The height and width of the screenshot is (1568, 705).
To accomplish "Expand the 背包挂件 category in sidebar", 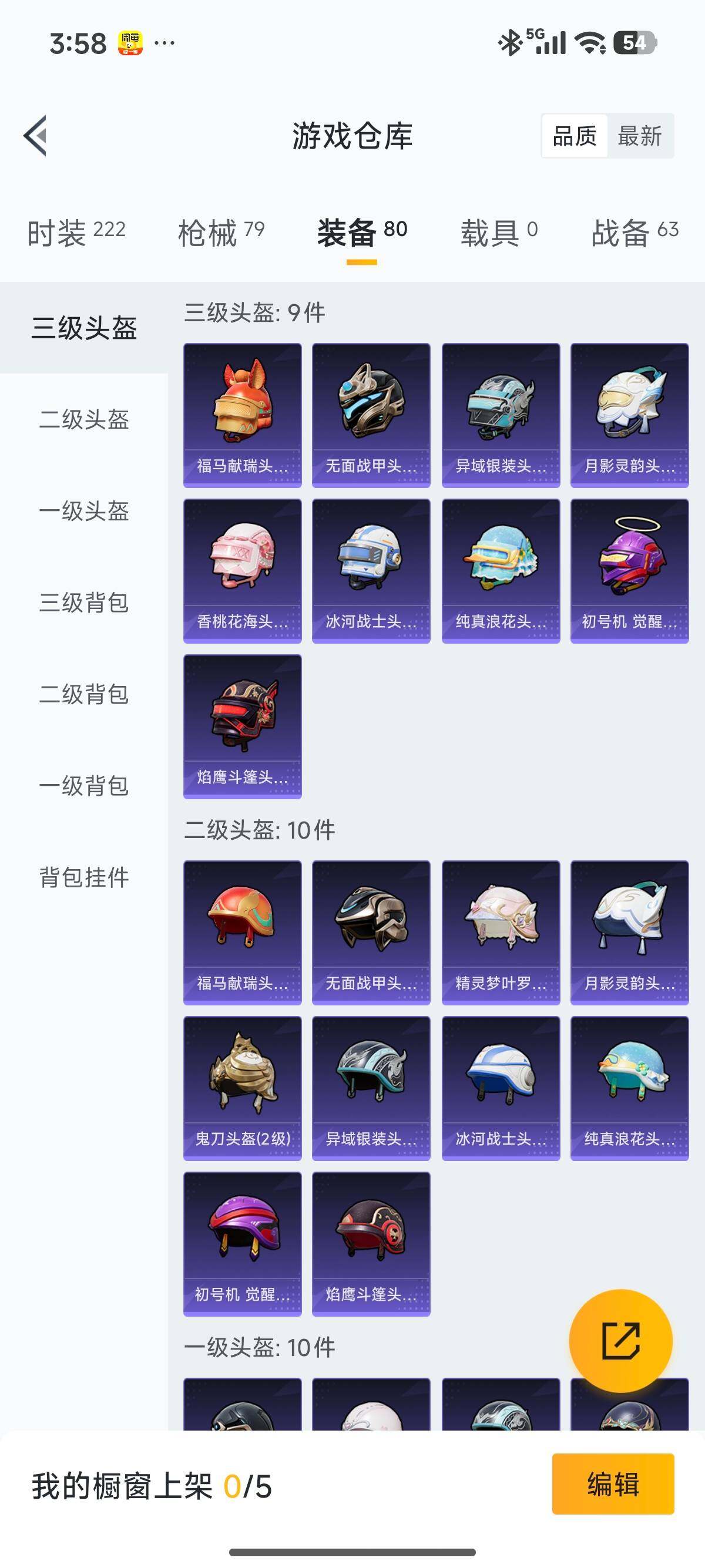I will [x=85, y=877].
